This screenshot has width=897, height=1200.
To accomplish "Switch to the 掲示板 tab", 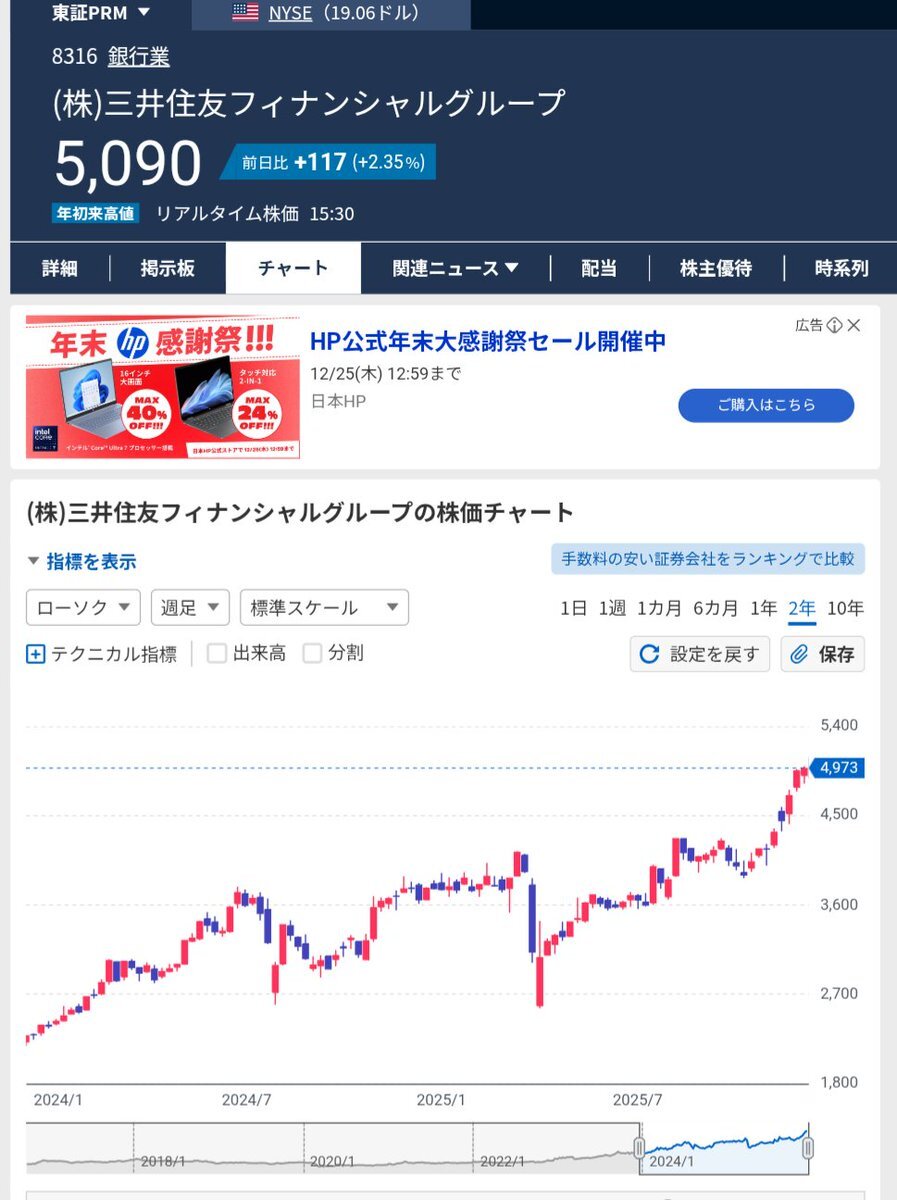I will pos(167,268).
